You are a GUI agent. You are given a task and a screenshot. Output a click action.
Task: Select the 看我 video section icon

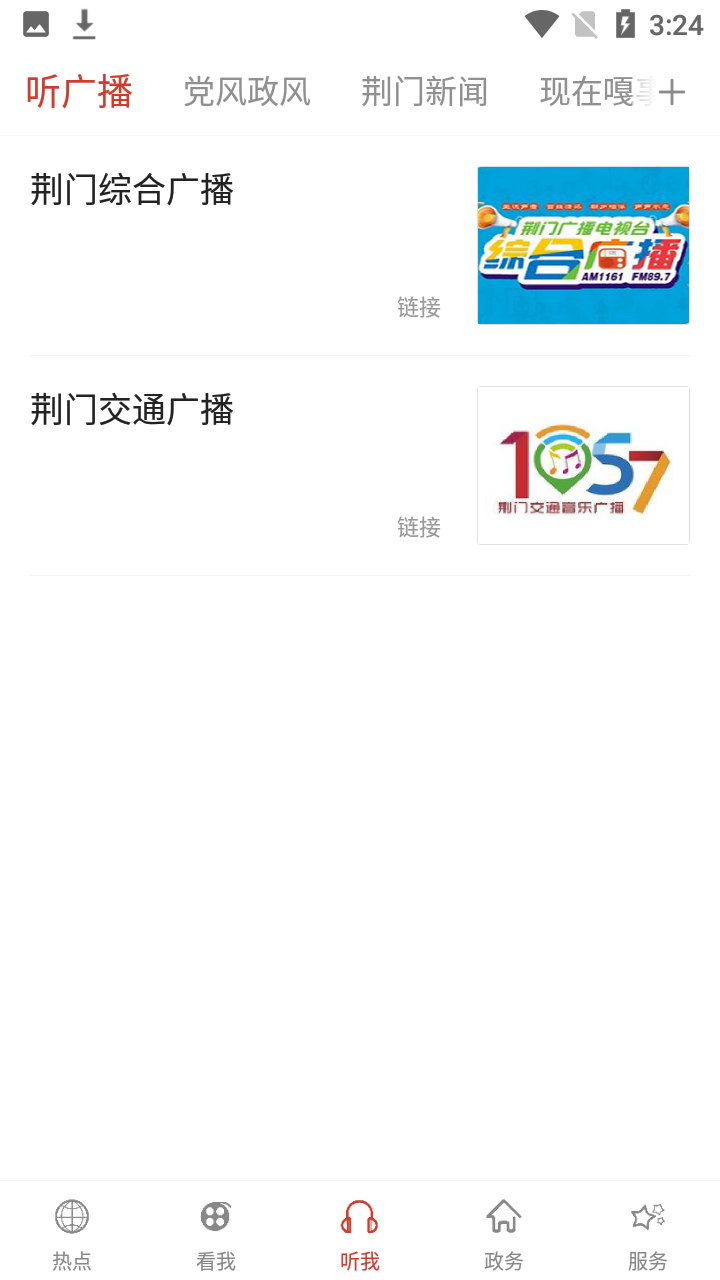point(215,1232)
